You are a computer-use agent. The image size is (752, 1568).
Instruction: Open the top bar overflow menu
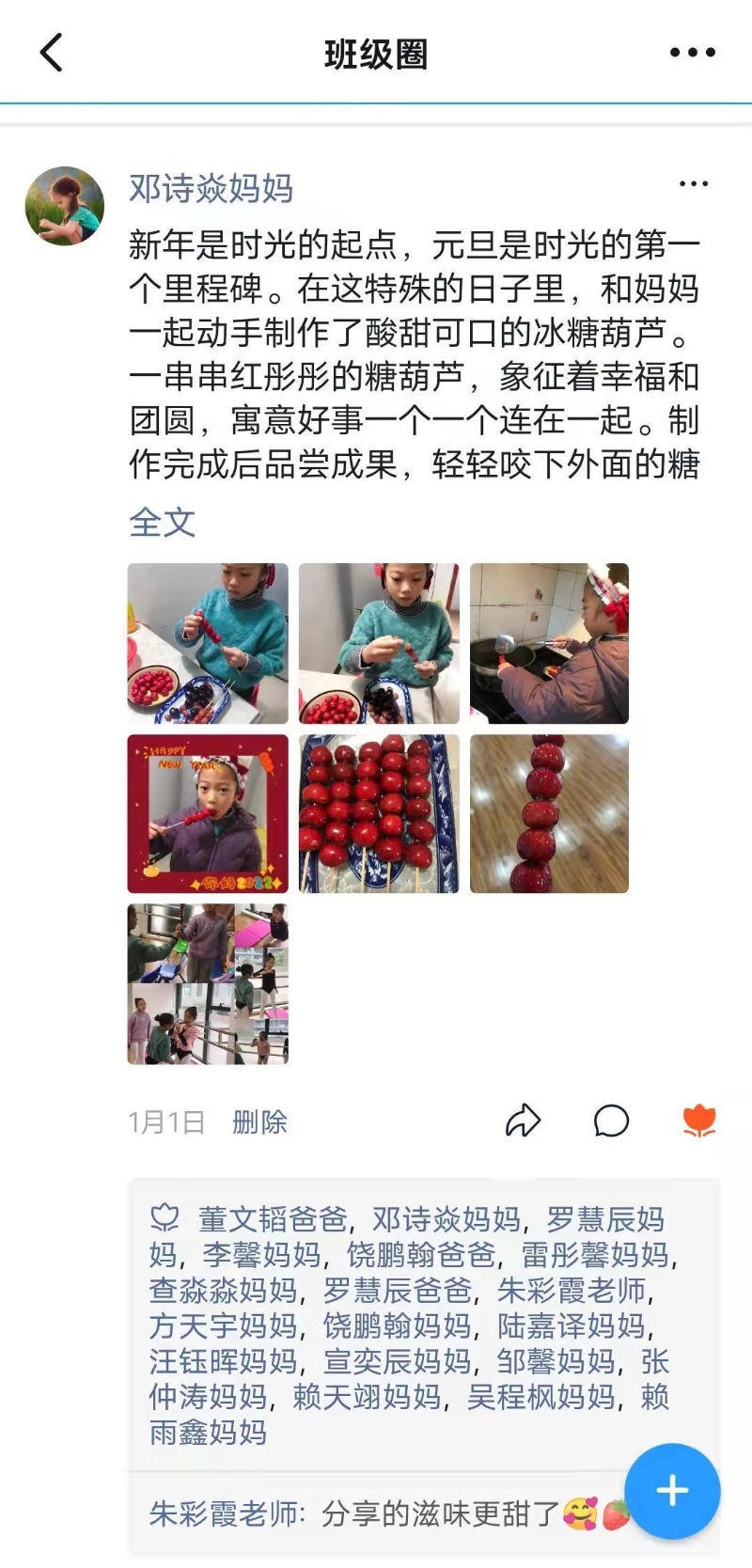(x=693, y=53)
